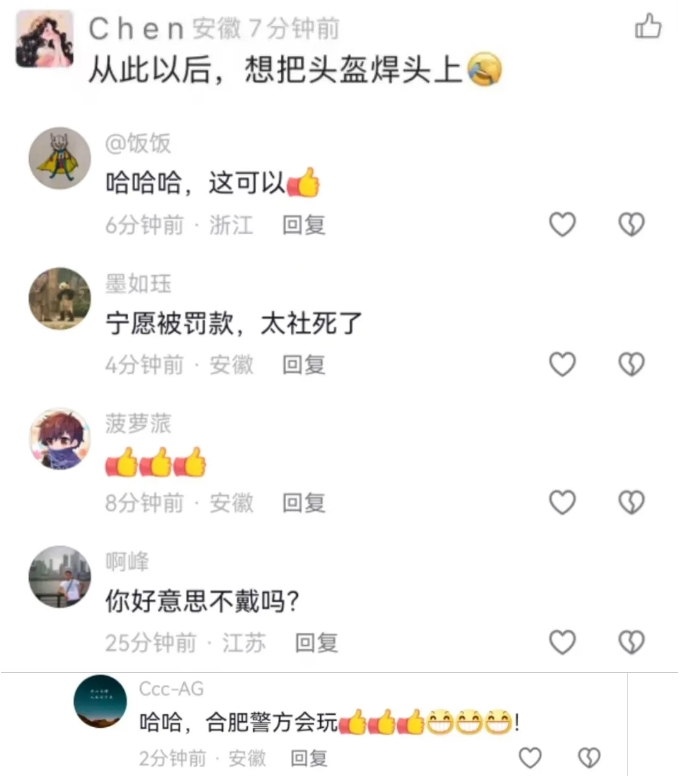Reply to @饭饭's comment
The width and height of the screenshot is (681, 777).
[304, 225]
